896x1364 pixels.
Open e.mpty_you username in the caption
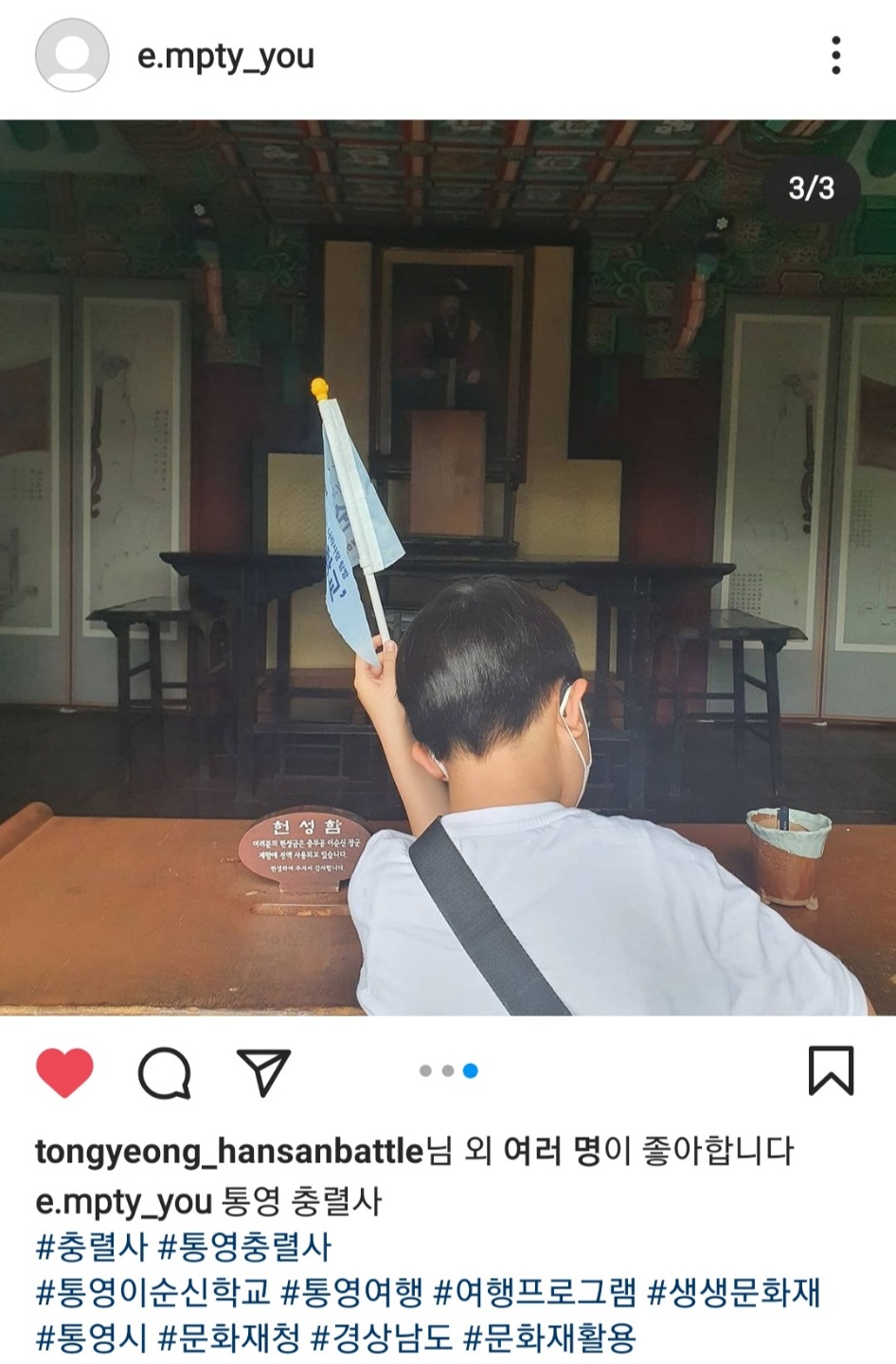point(123,1201)
